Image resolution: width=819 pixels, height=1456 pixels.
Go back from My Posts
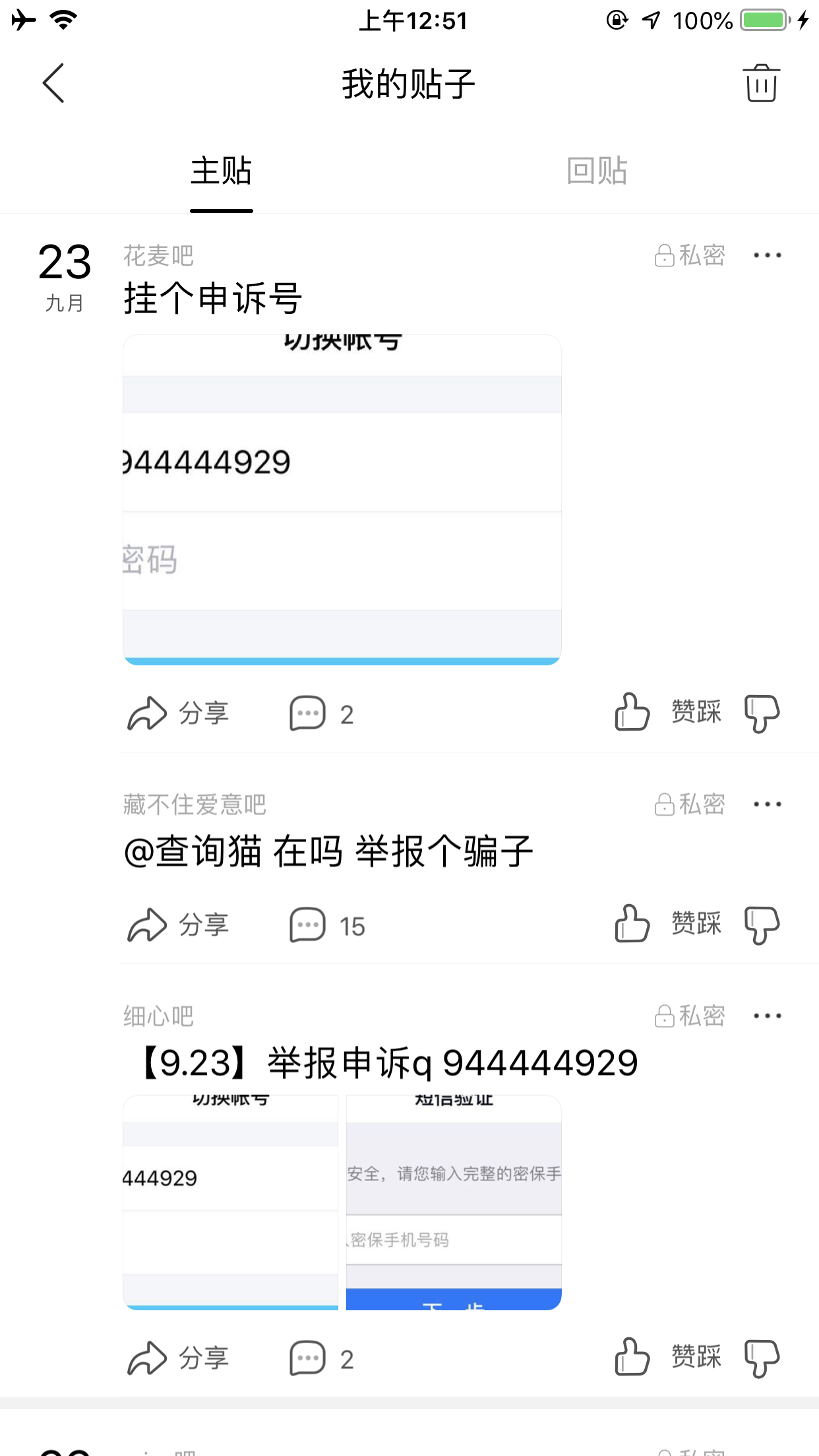click(53, 83)
